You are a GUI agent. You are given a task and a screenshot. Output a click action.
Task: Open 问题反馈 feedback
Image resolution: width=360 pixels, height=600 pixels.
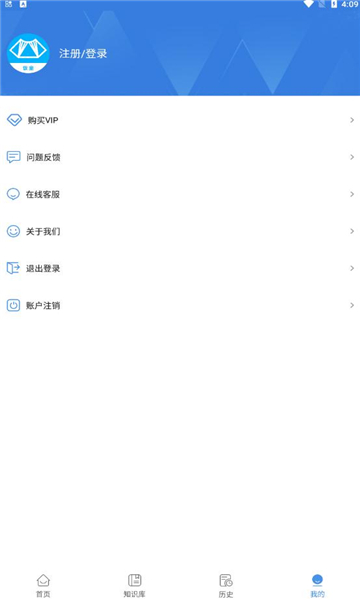pyautogui.click(x=180, y=157)
